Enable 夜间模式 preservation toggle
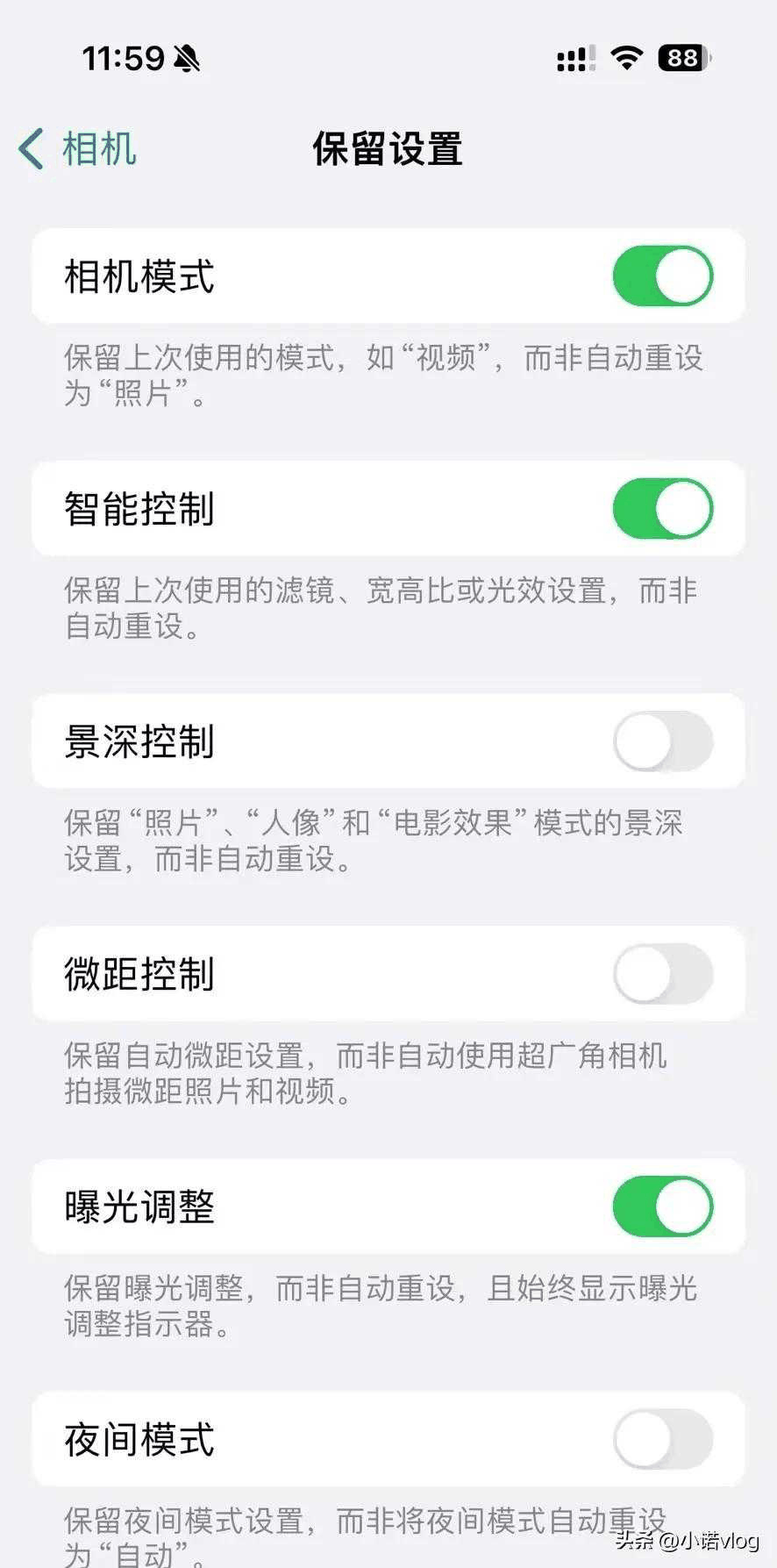The width and height of the screenshot is (777, 1568). pyautogui.click(x=662, y=1439)
